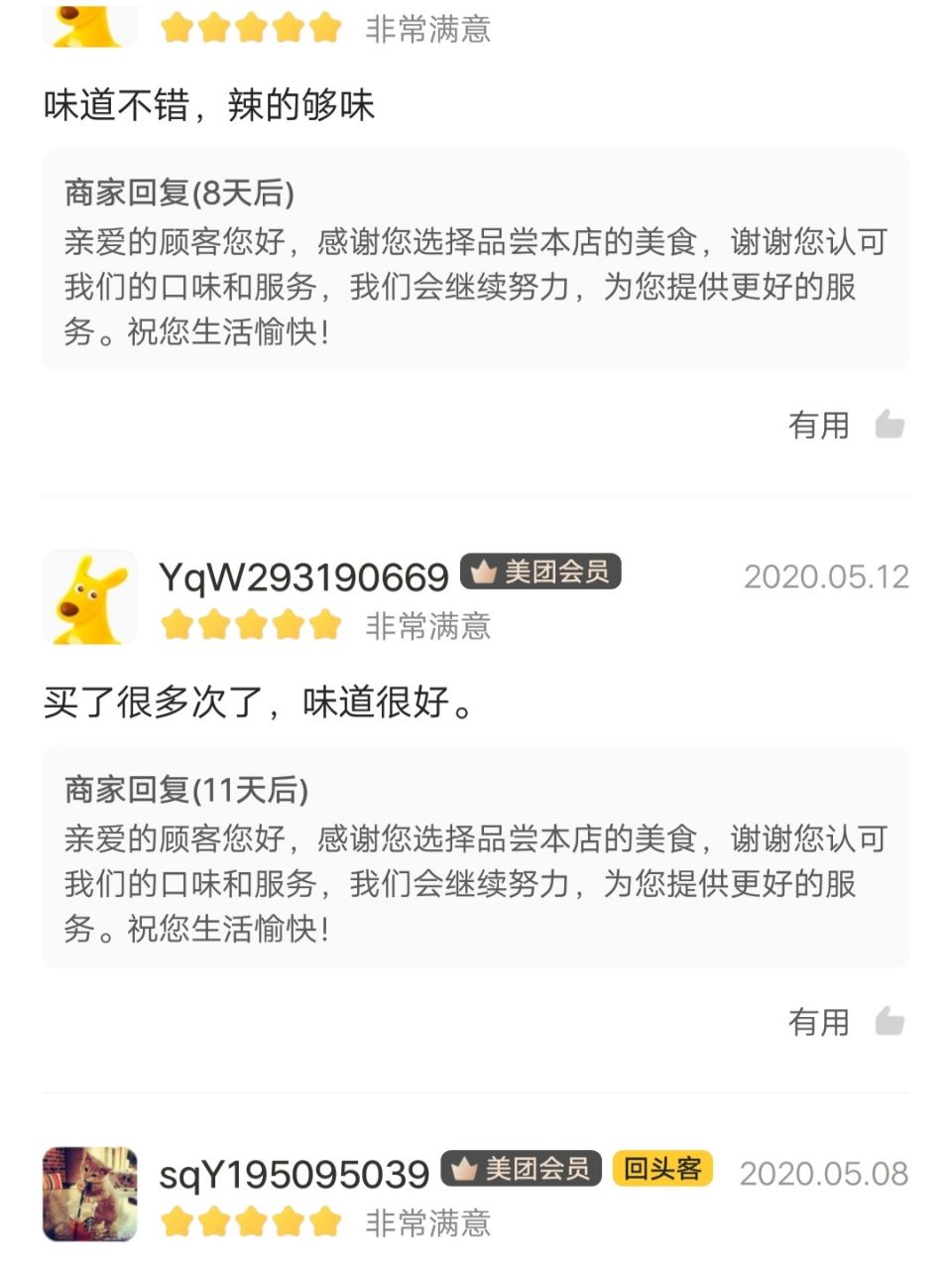Open the username YqW293190669

click(303, 576)
